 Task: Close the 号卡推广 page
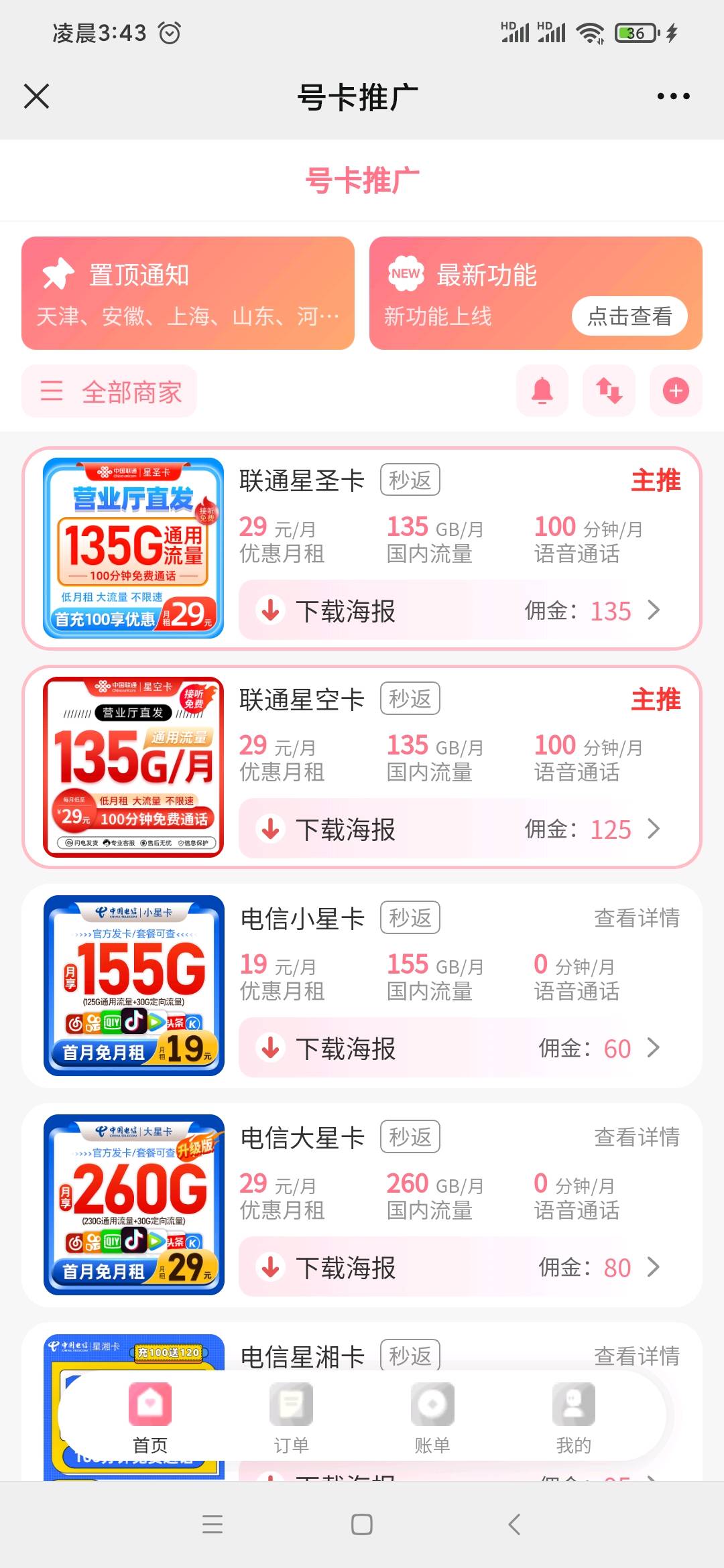coord(37,96)
